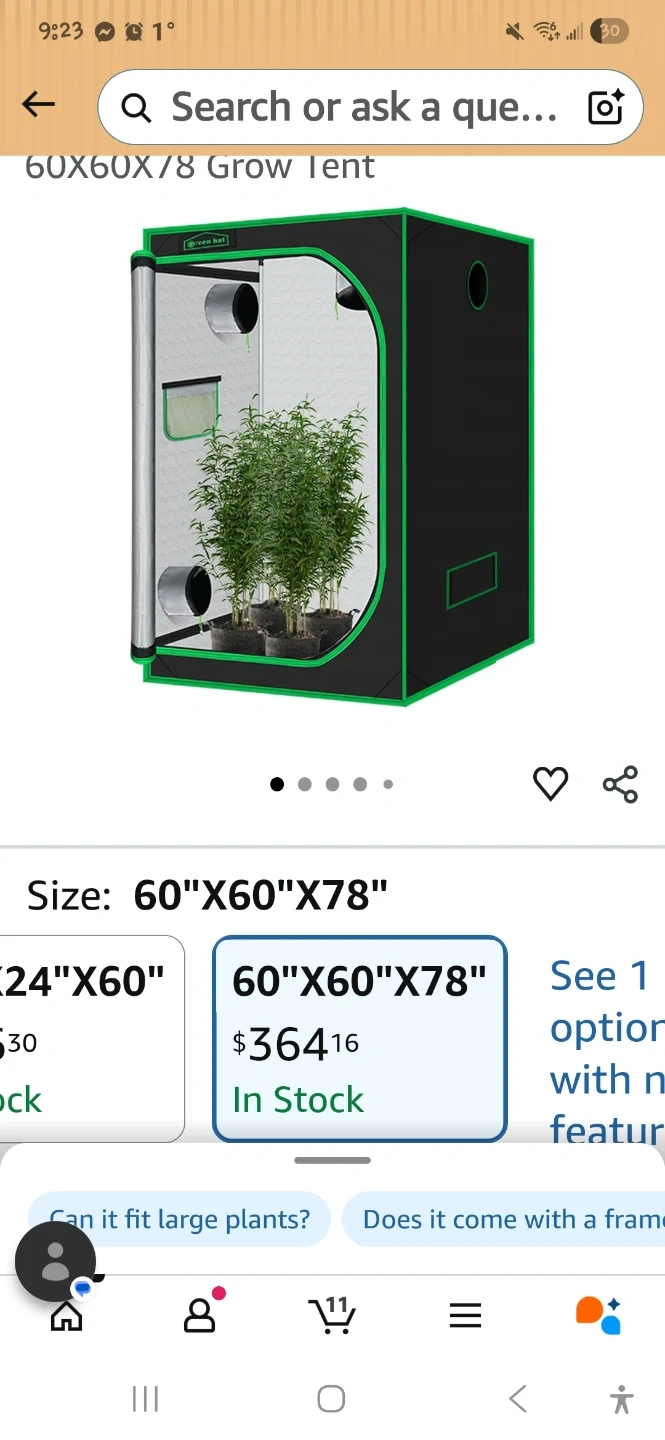View the shopping cart with 11 items

[332, 1315]
